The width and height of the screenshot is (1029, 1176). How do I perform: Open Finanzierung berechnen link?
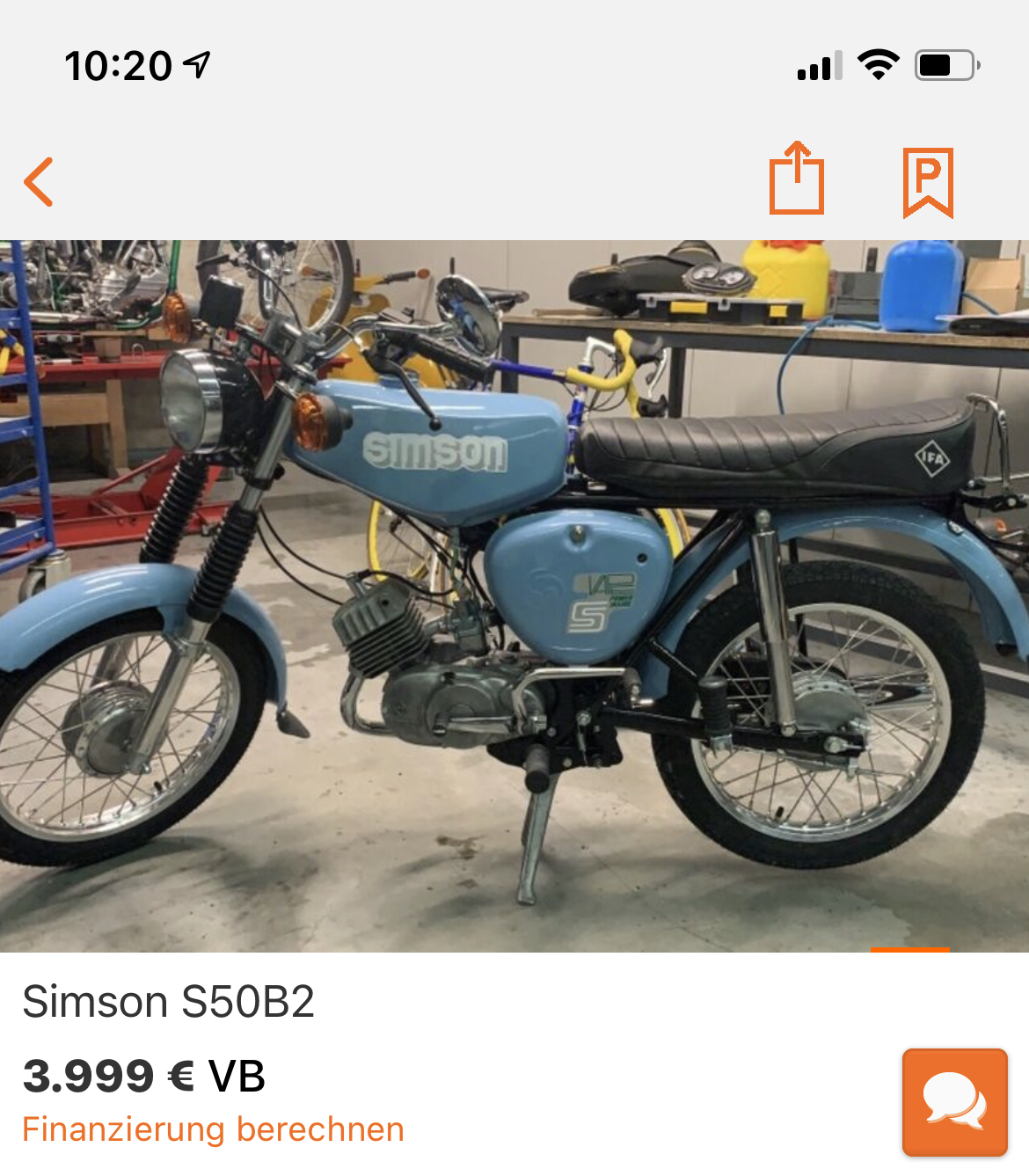(213, 1129)
